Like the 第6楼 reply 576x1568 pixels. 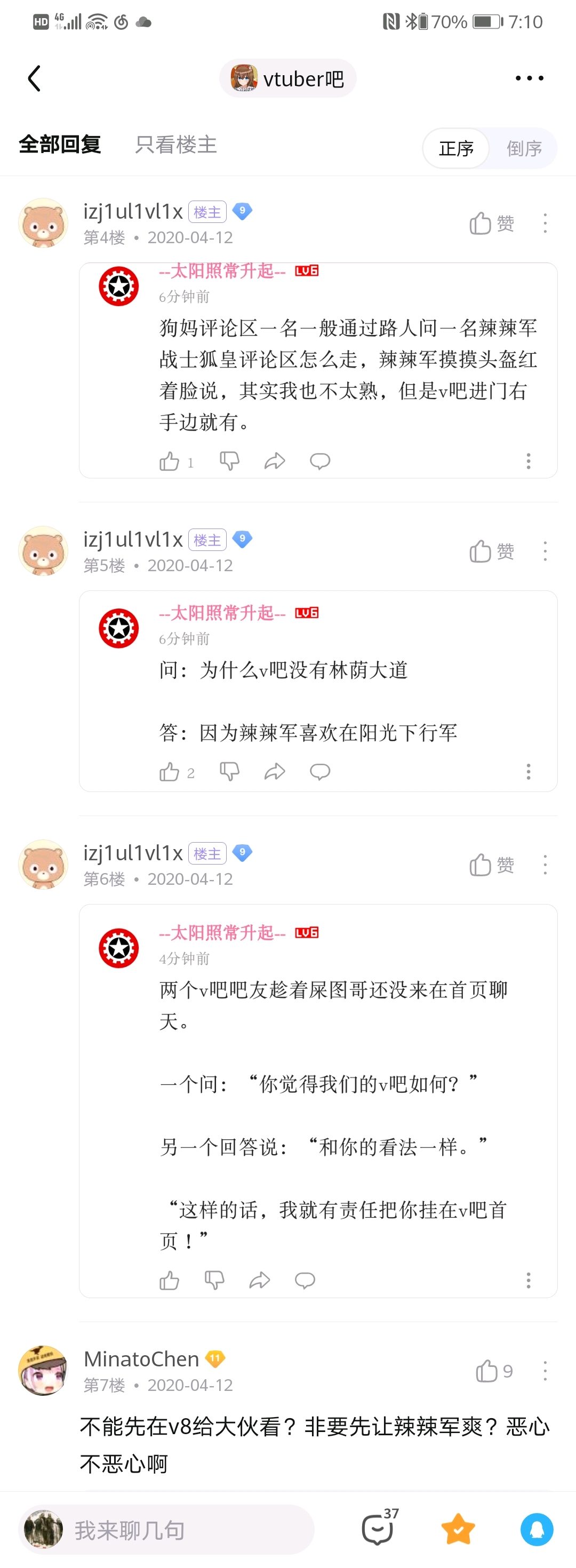point(491,865)
